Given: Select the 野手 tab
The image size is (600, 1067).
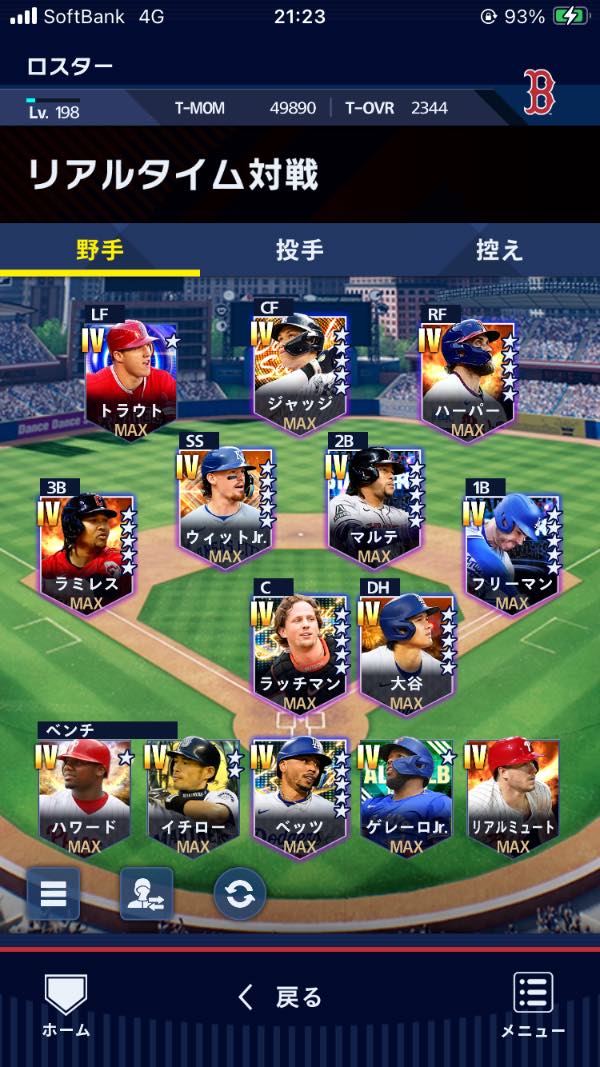Looking at the screenshot, I should (100, 249).
